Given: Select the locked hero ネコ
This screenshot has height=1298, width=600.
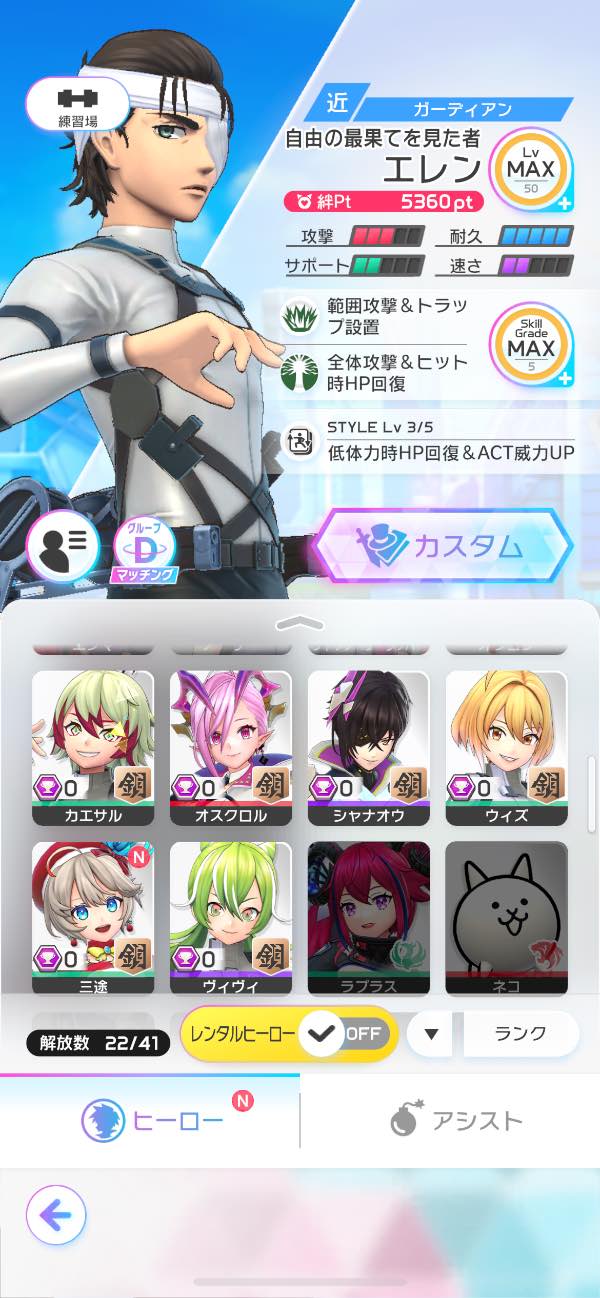Looking at the screenshot, I should [x=506, y=917].
